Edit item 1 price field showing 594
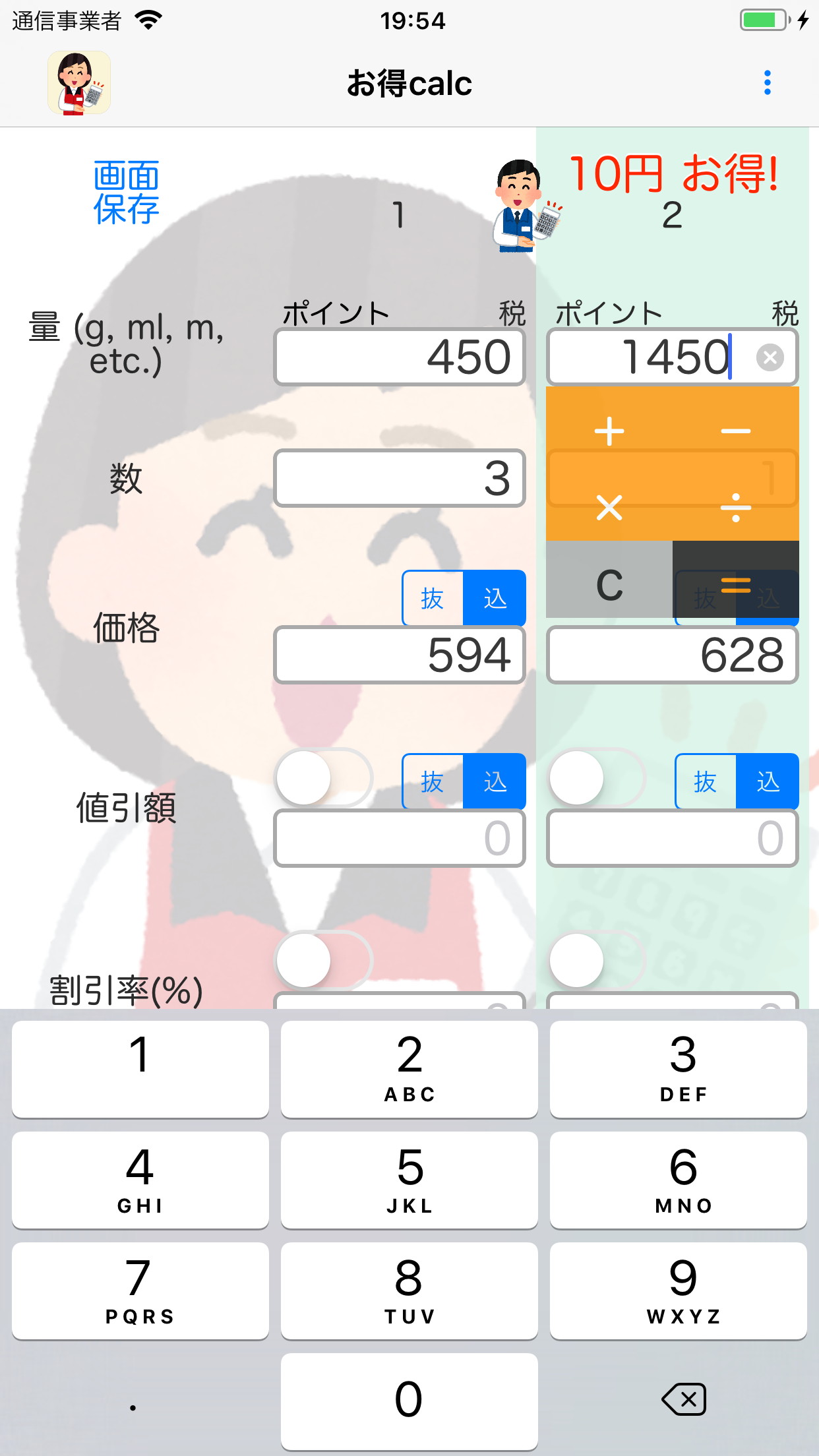 click(x=399, y=655)
